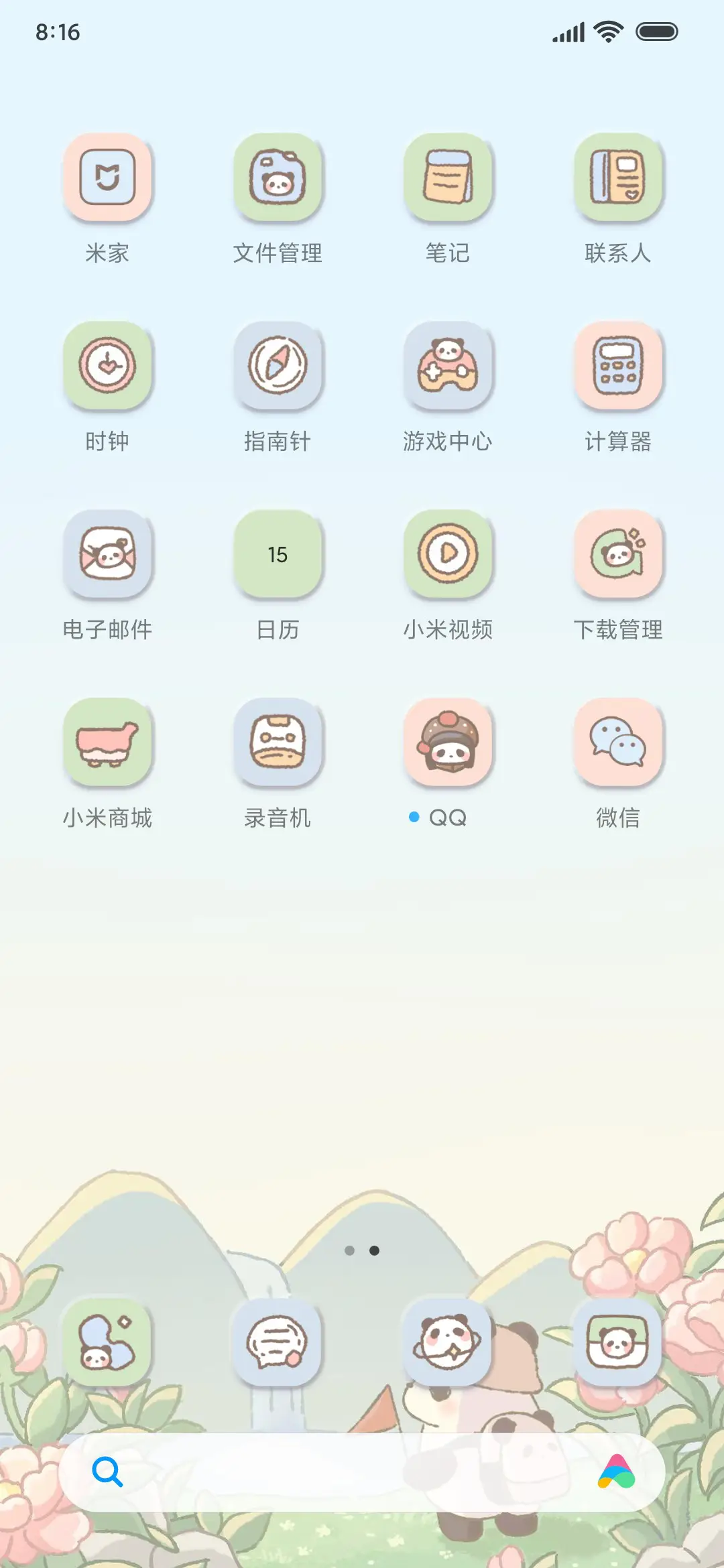Open the 小米商城 store app

(x=108, y=742)
